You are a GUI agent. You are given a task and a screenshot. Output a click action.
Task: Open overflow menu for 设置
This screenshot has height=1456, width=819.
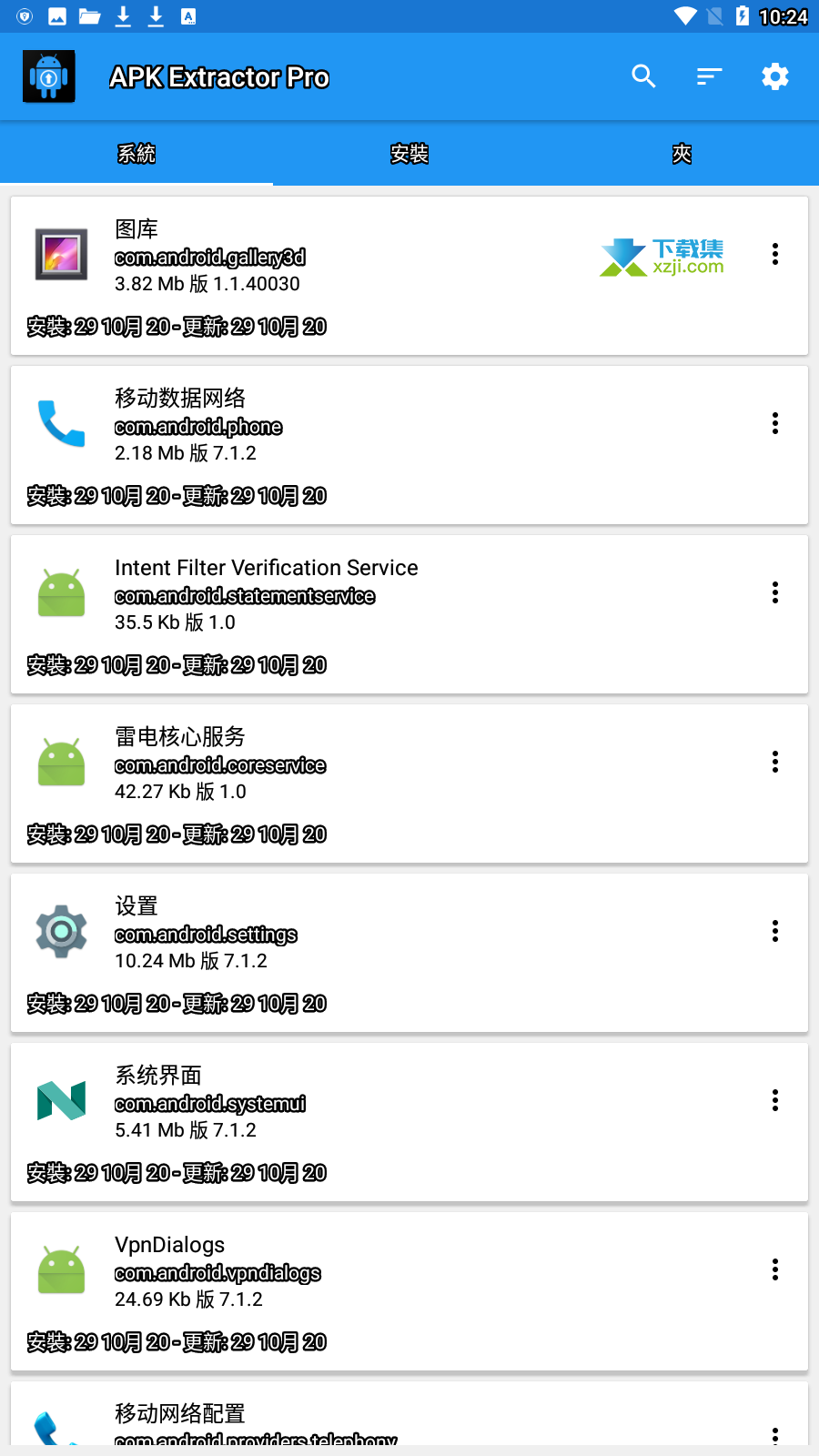coord(775,931)
